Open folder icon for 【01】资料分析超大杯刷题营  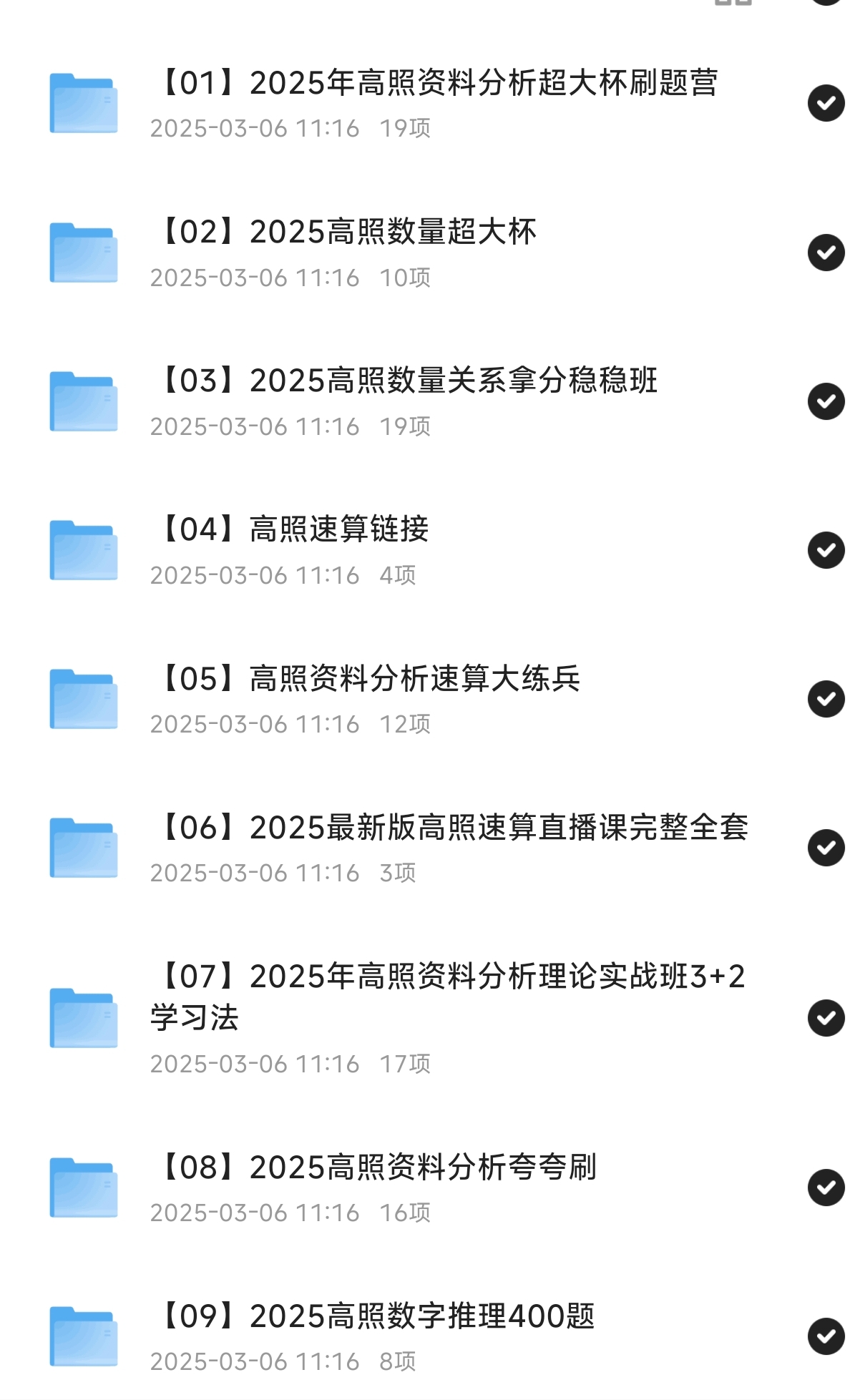84,102
